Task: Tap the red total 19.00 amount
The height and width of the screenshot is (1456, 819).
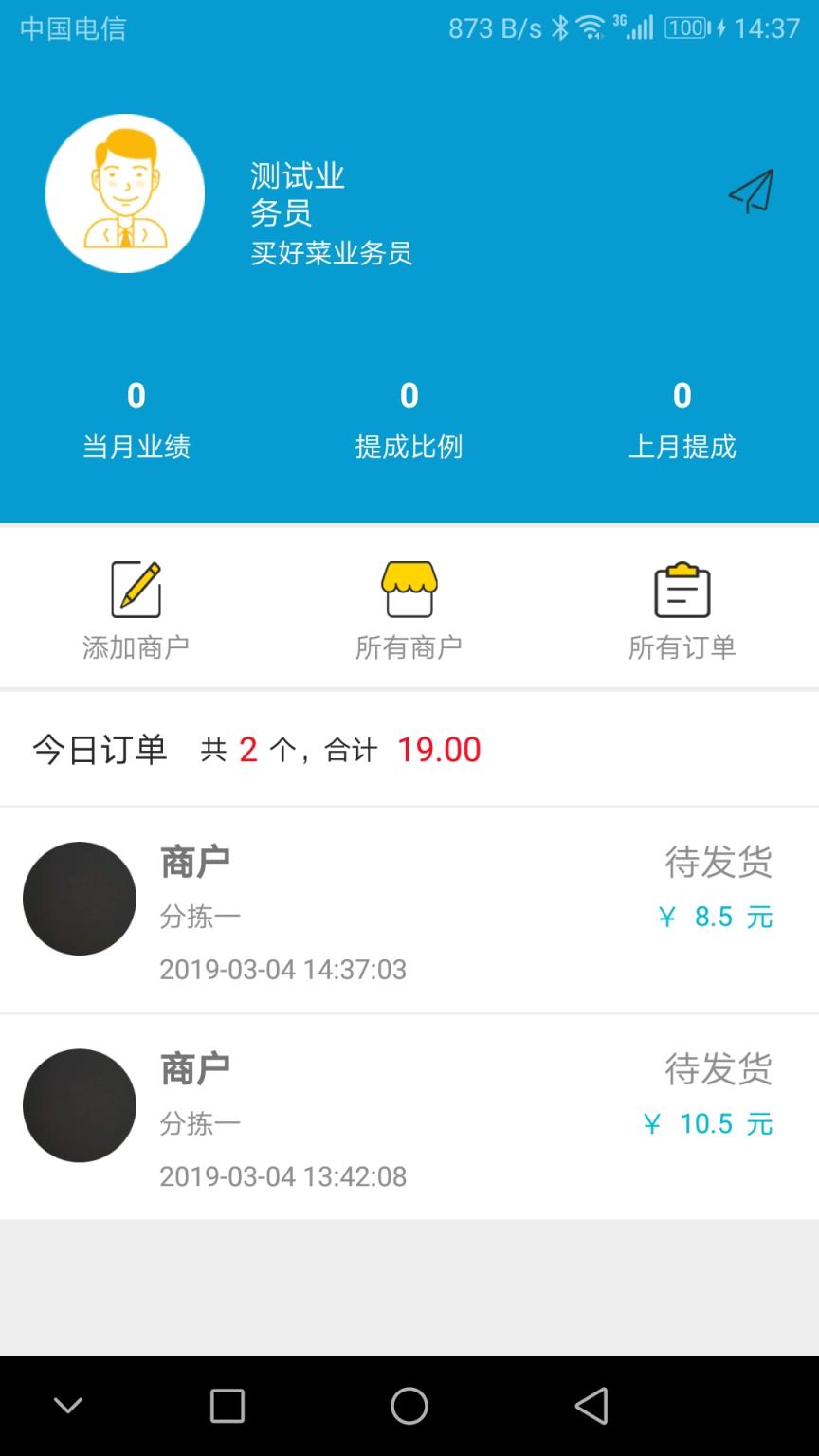Action: click(440, 750)
